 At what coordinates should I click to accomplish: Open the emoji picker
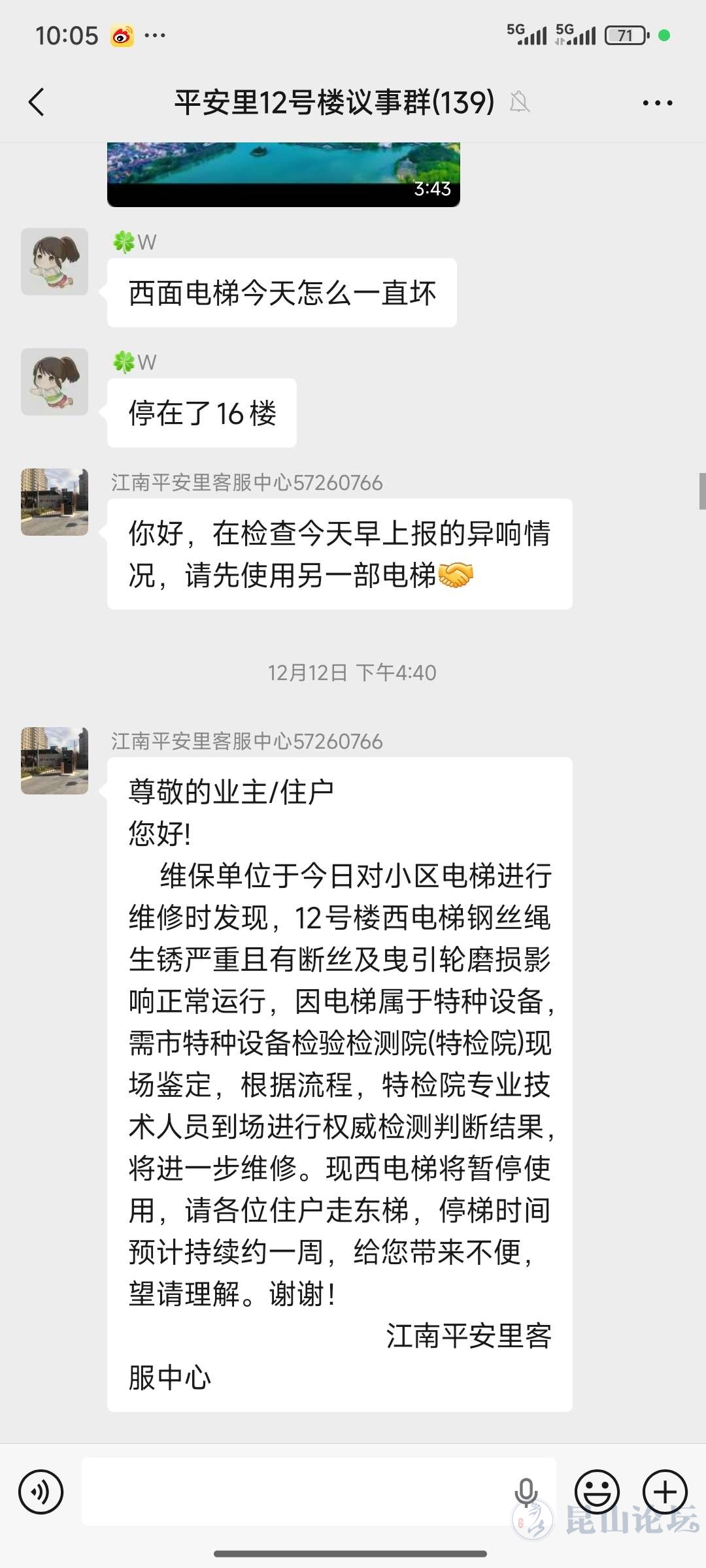tap(597, 1492)
